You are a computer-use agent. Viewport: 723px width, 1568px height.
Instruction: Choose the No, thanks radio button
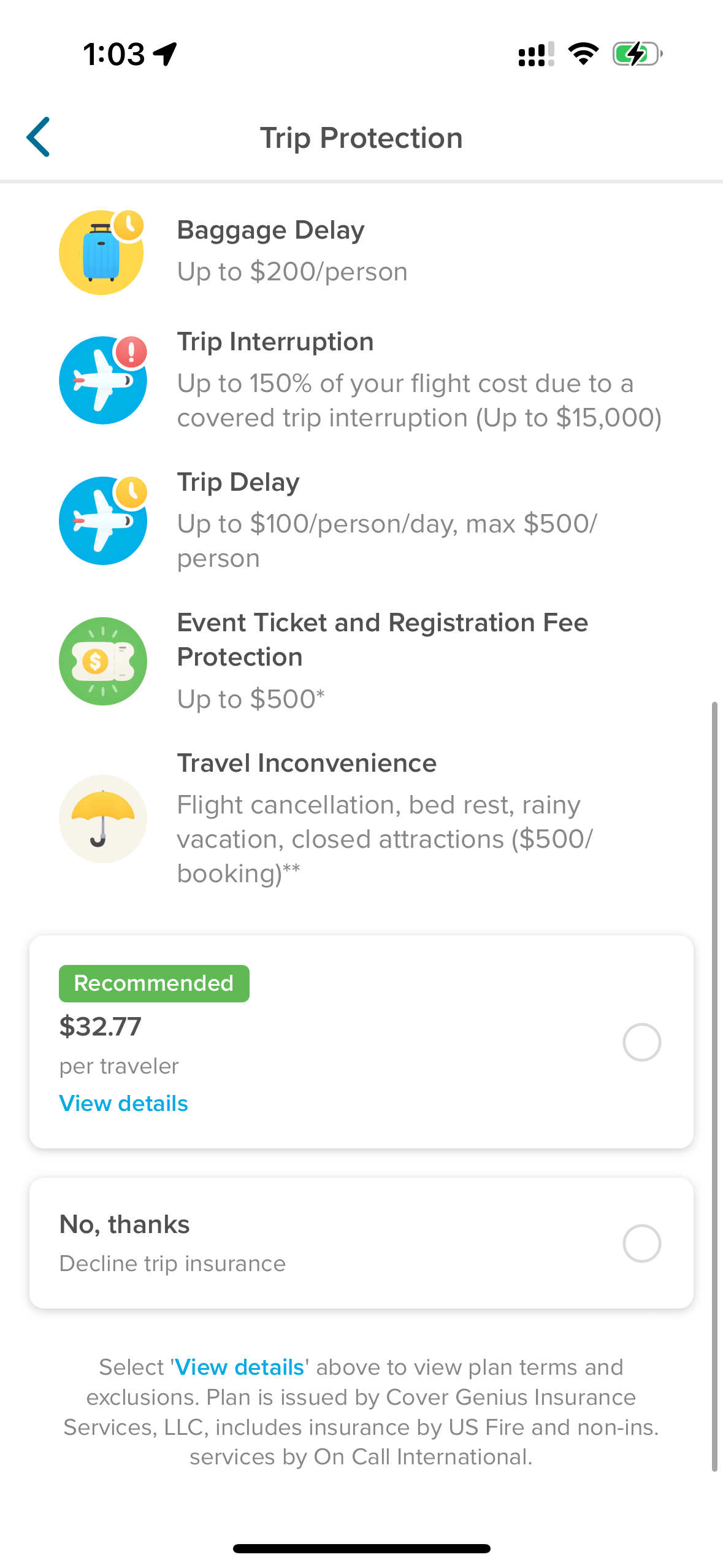tap(642, 1243)
